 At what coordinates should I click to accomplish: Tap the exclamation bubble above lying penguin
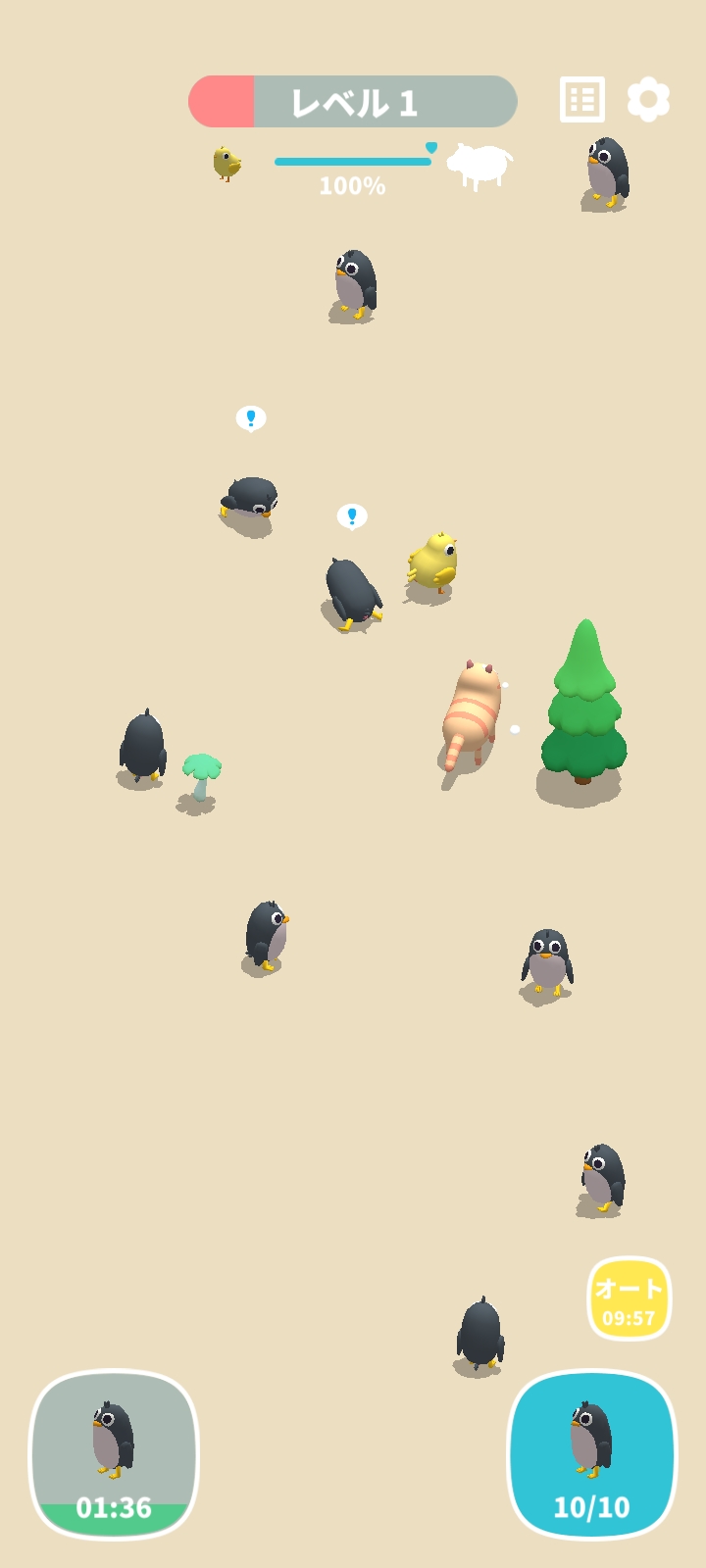click(x=251, y=418)
